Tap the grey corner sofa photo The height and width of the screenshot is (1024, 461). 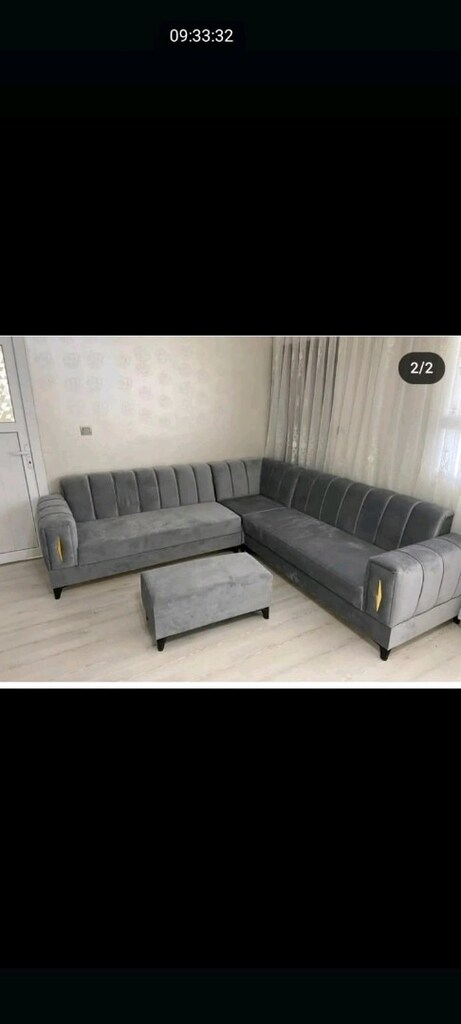click(230, 509)
